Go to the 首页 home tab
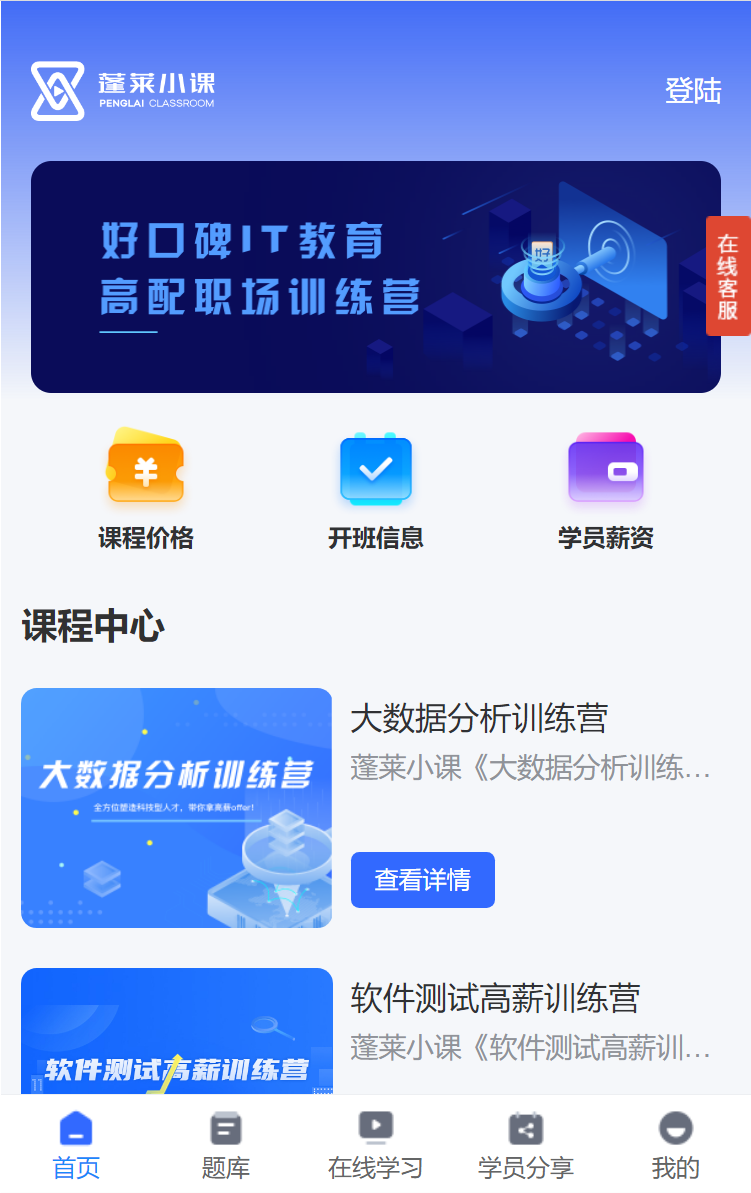Image resolution: width=751 pixels, height=1193 pixels. click(x=76, y=1145)
